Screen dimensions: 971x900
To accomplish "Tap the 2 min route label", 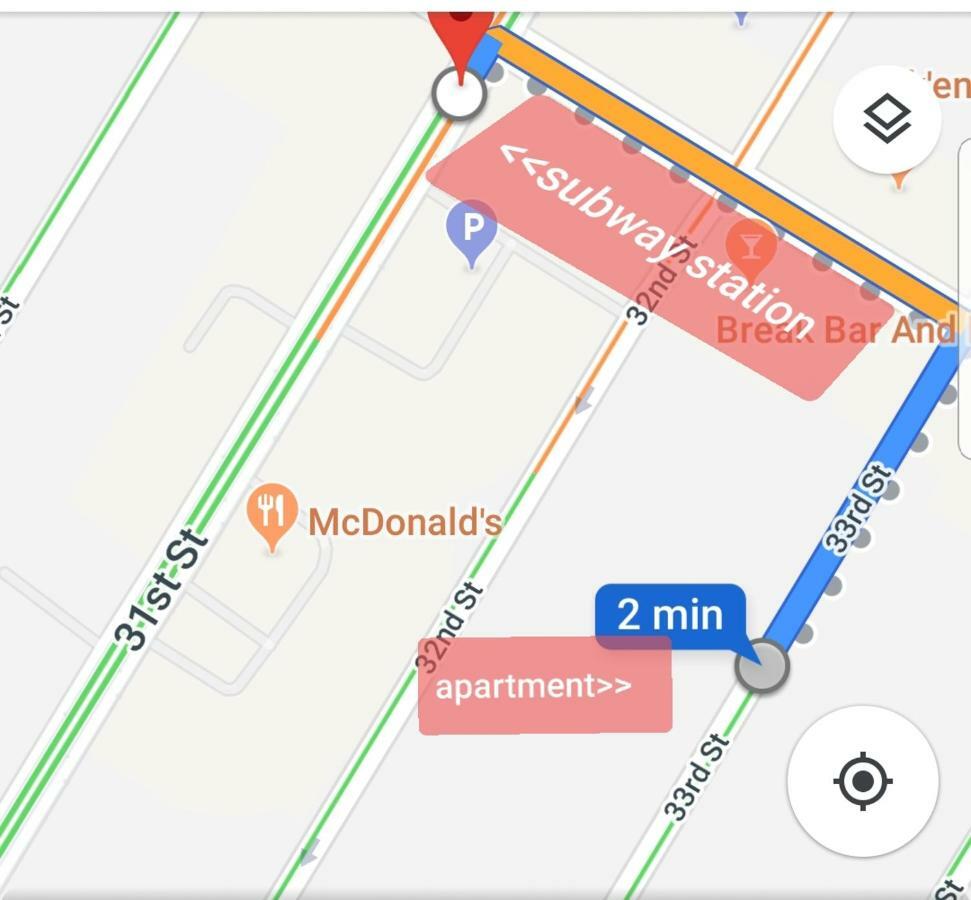I will pyautogui.click(x=669, y=614).
